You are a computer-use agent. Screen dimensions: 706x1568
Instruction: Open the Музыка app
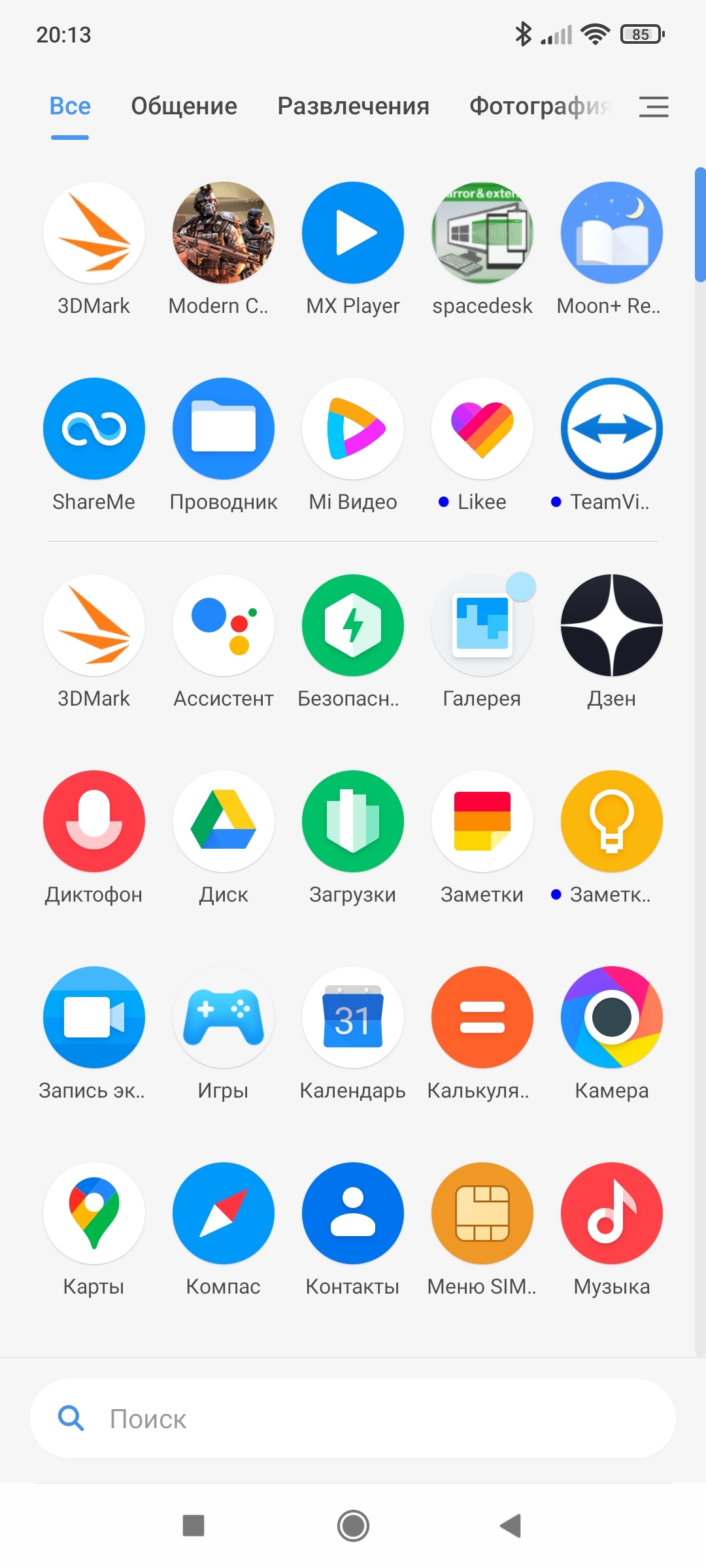point(612,1213)
